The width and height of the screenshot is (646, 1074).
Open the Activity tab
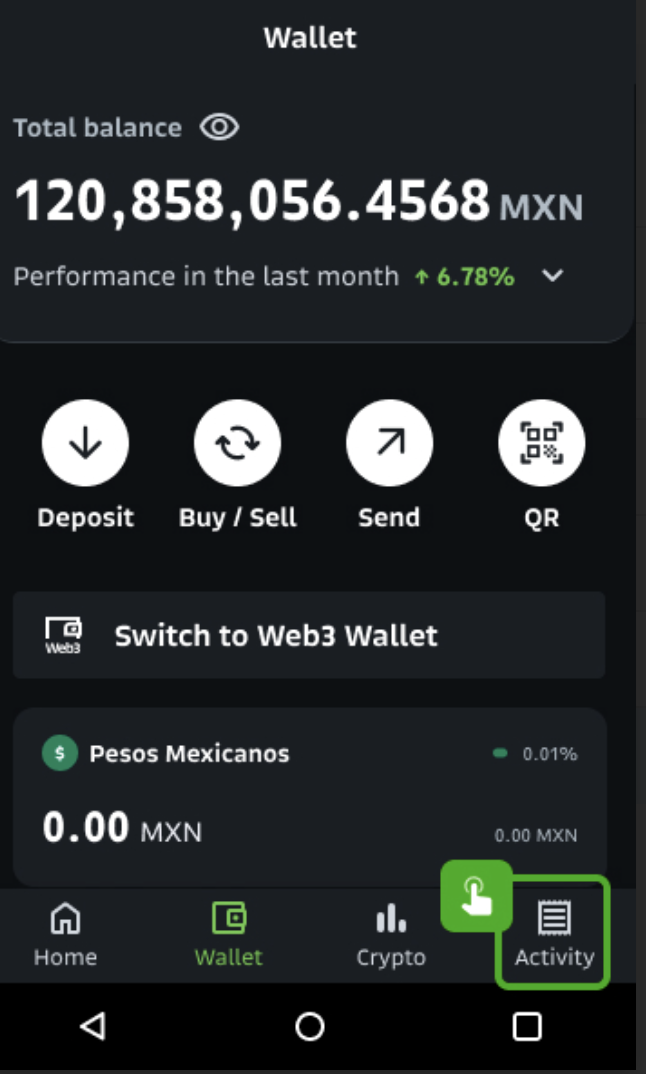point(554,934)
